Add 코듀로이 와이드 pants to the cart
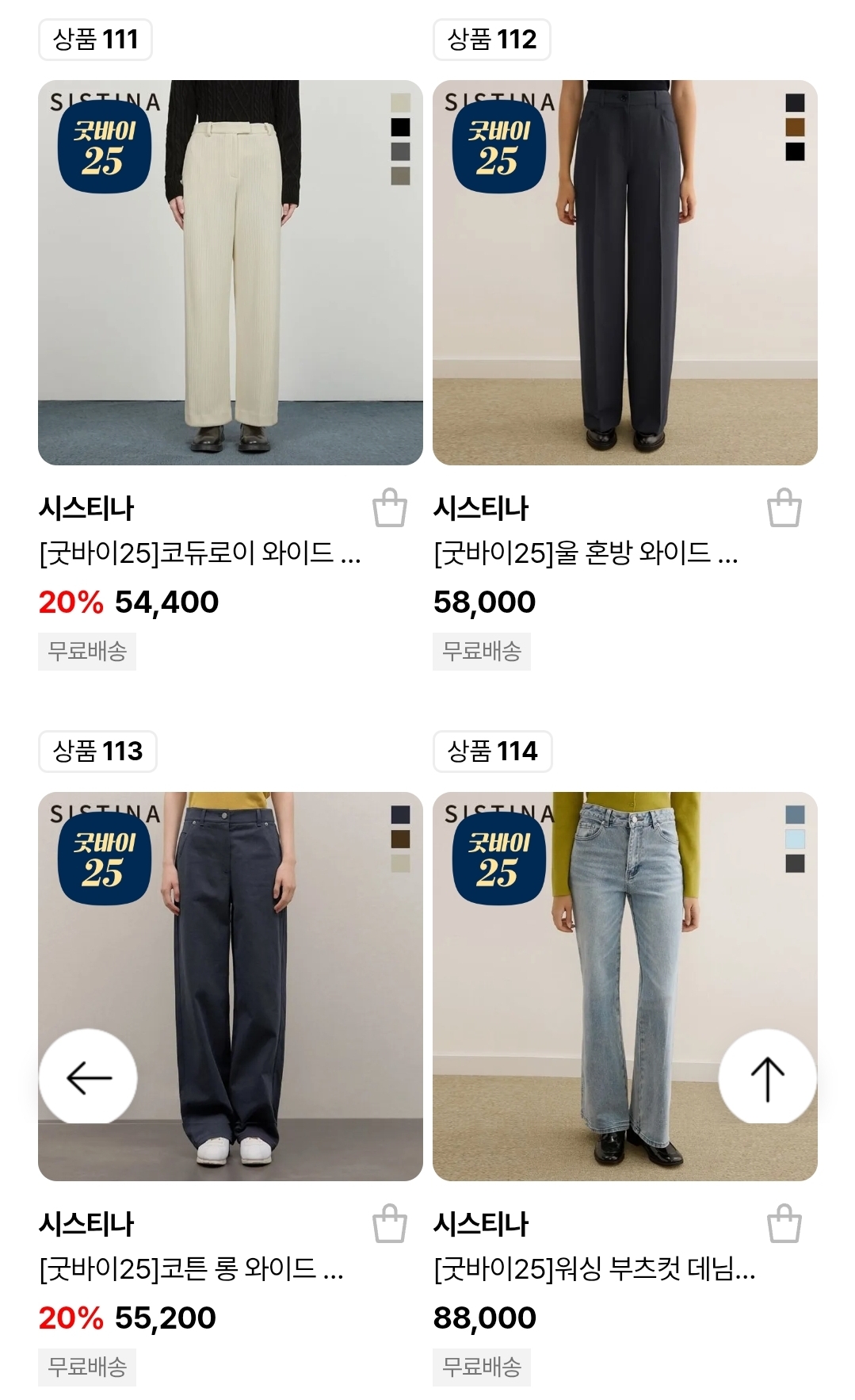Screen dimensions: 855x1400 click(x=389, y=508)
